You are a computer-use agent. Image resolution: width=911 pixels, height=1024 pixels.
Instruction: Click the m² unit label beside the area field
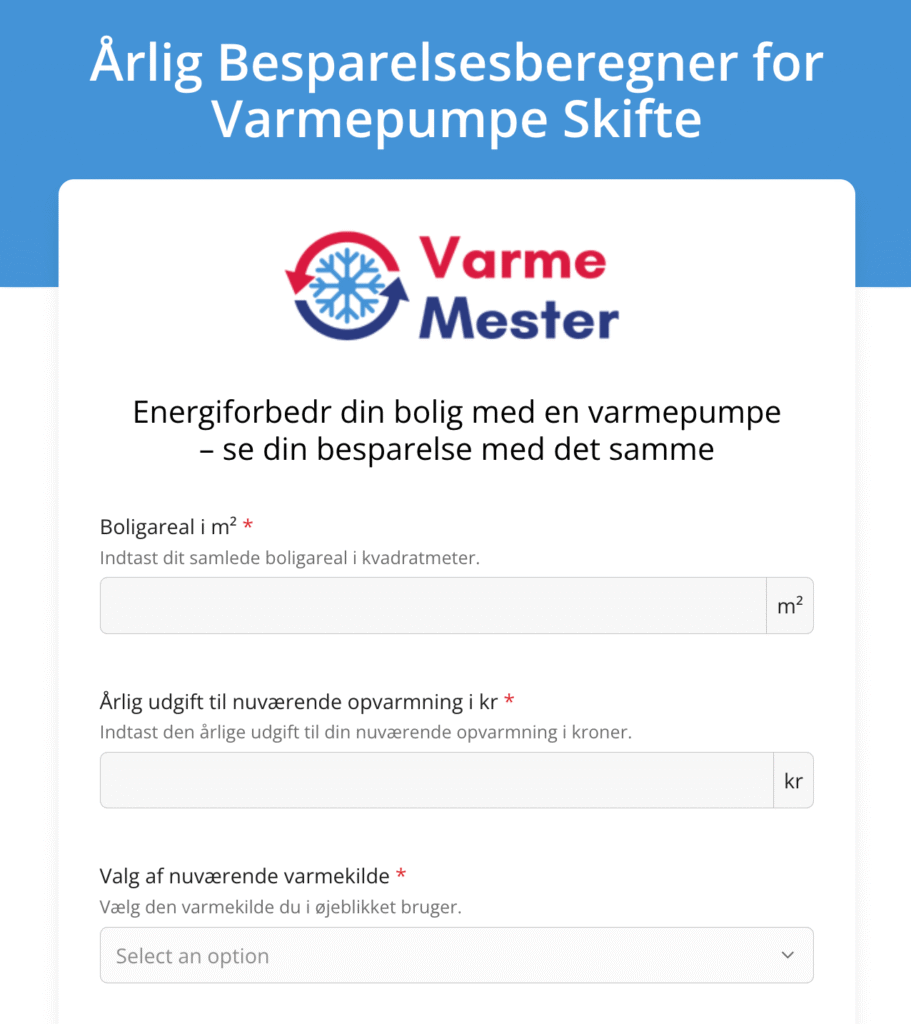[789, 605]
